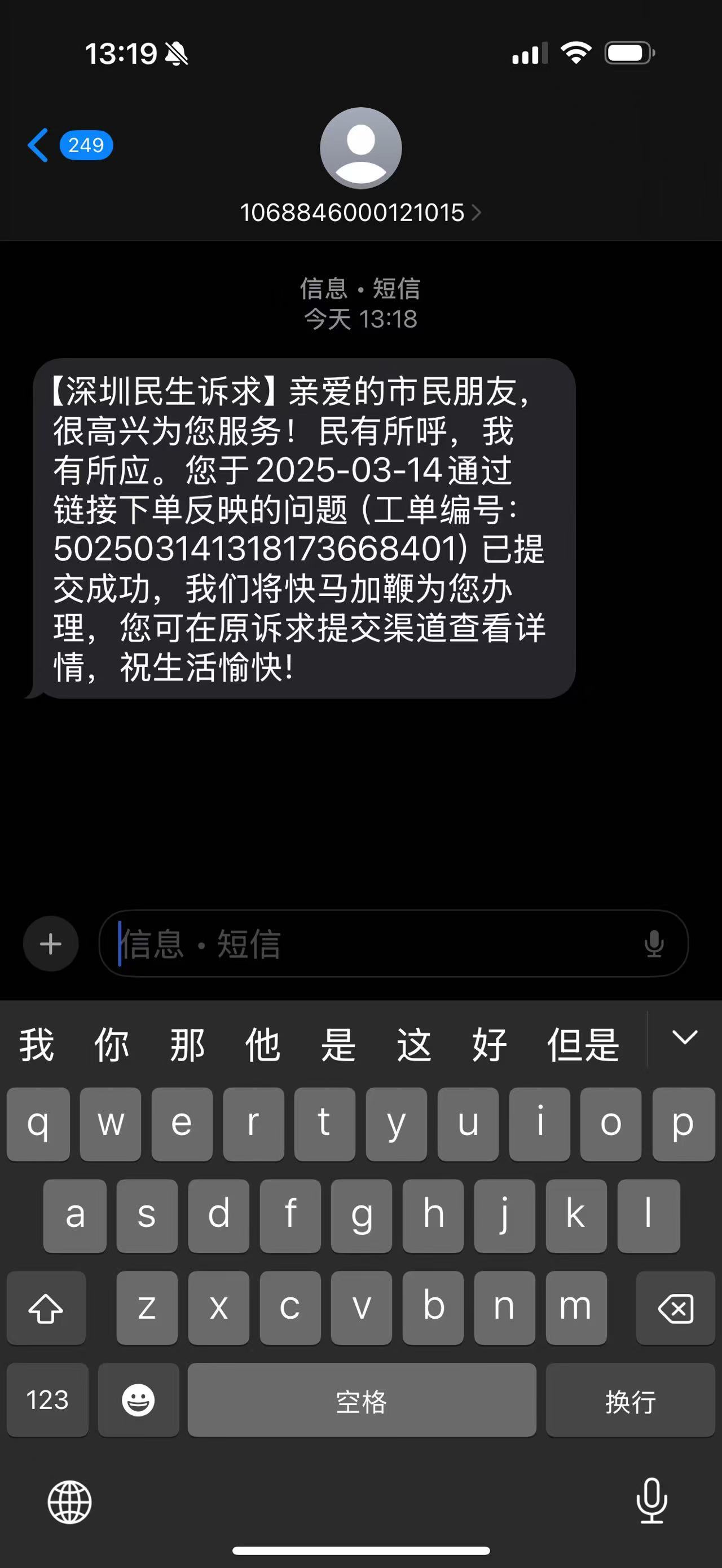Tap the 换行 return key
This screenshot has height=1568, width=722.
pyautogui.click(x=630, y=1399)
